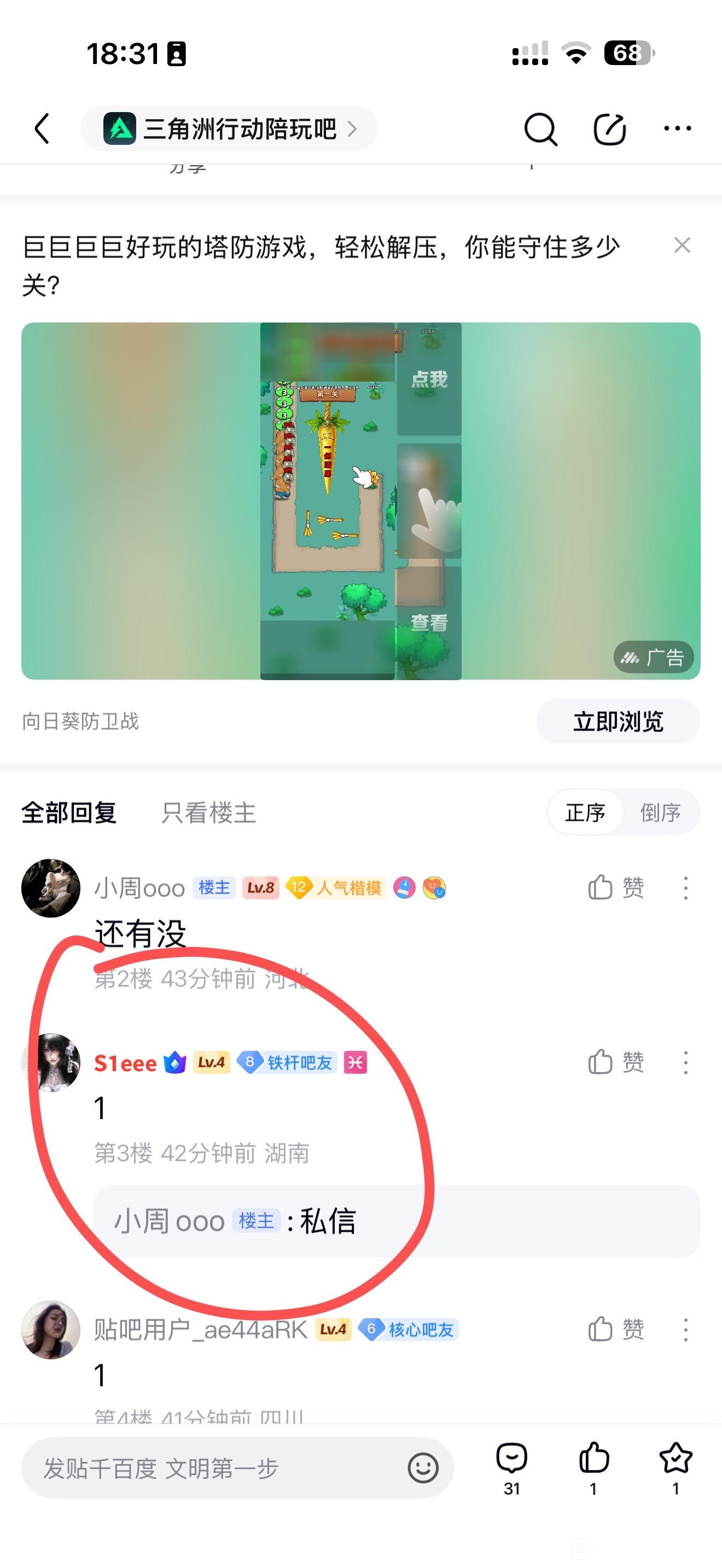722x1568 pixels.
Task: Like 贴吧用户_ae44aRK's reply
Action: click(615, 1330)
